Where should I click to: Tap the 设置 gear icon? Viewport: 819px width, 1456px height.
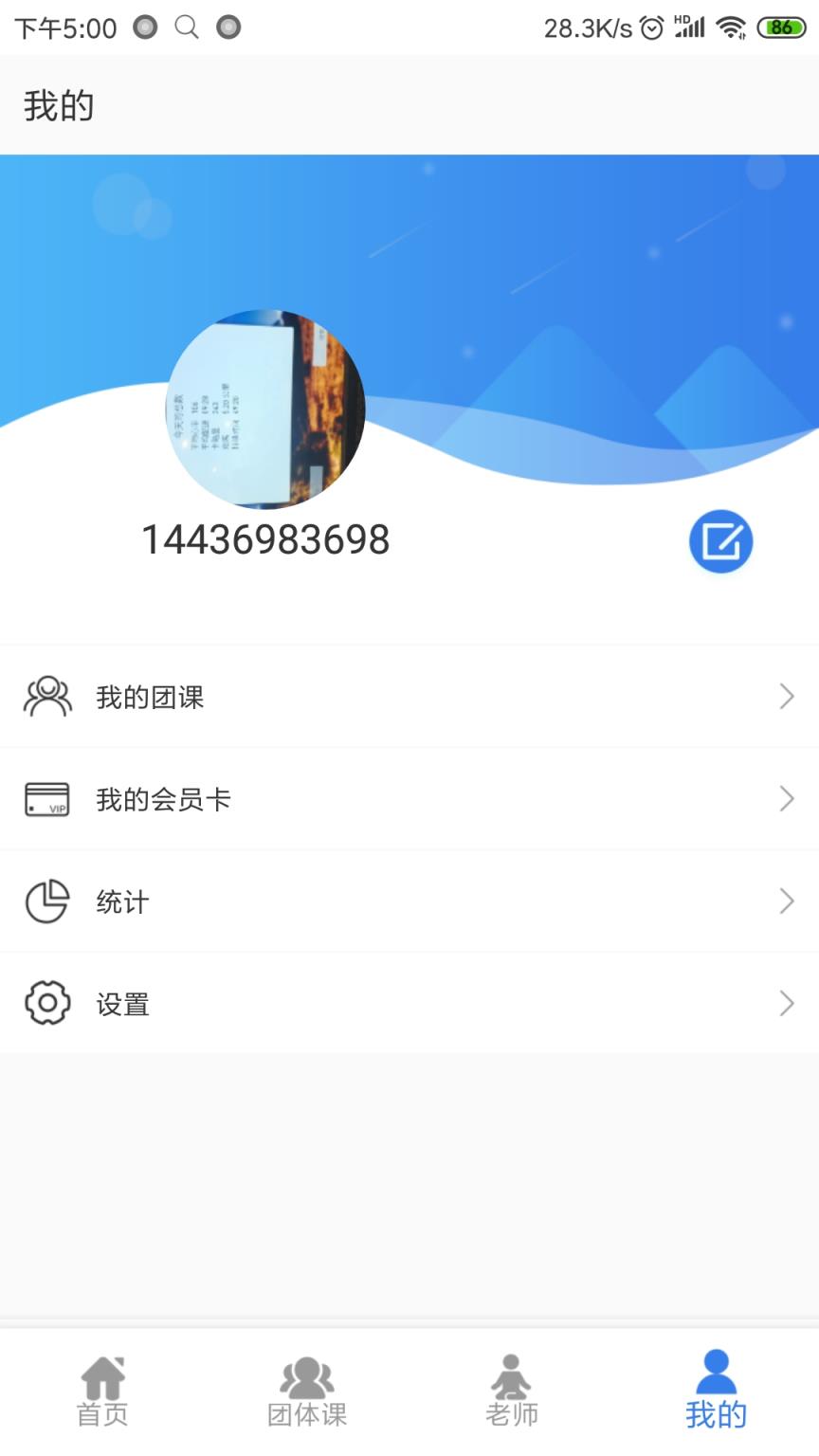tap(45, 1002)
